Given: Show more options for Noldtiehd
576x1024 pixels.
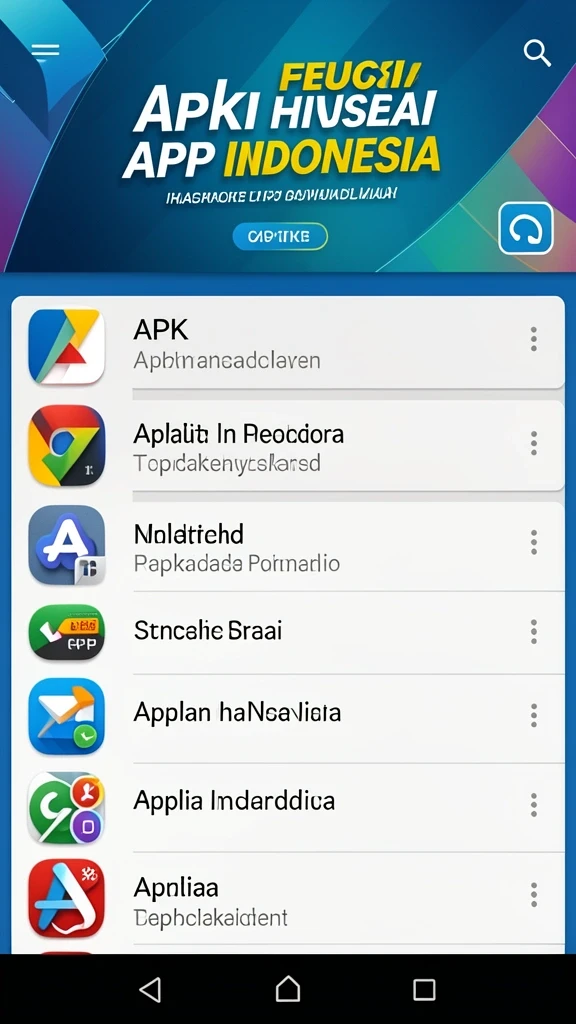Looking at the screenshot, I should pos(534,543).
